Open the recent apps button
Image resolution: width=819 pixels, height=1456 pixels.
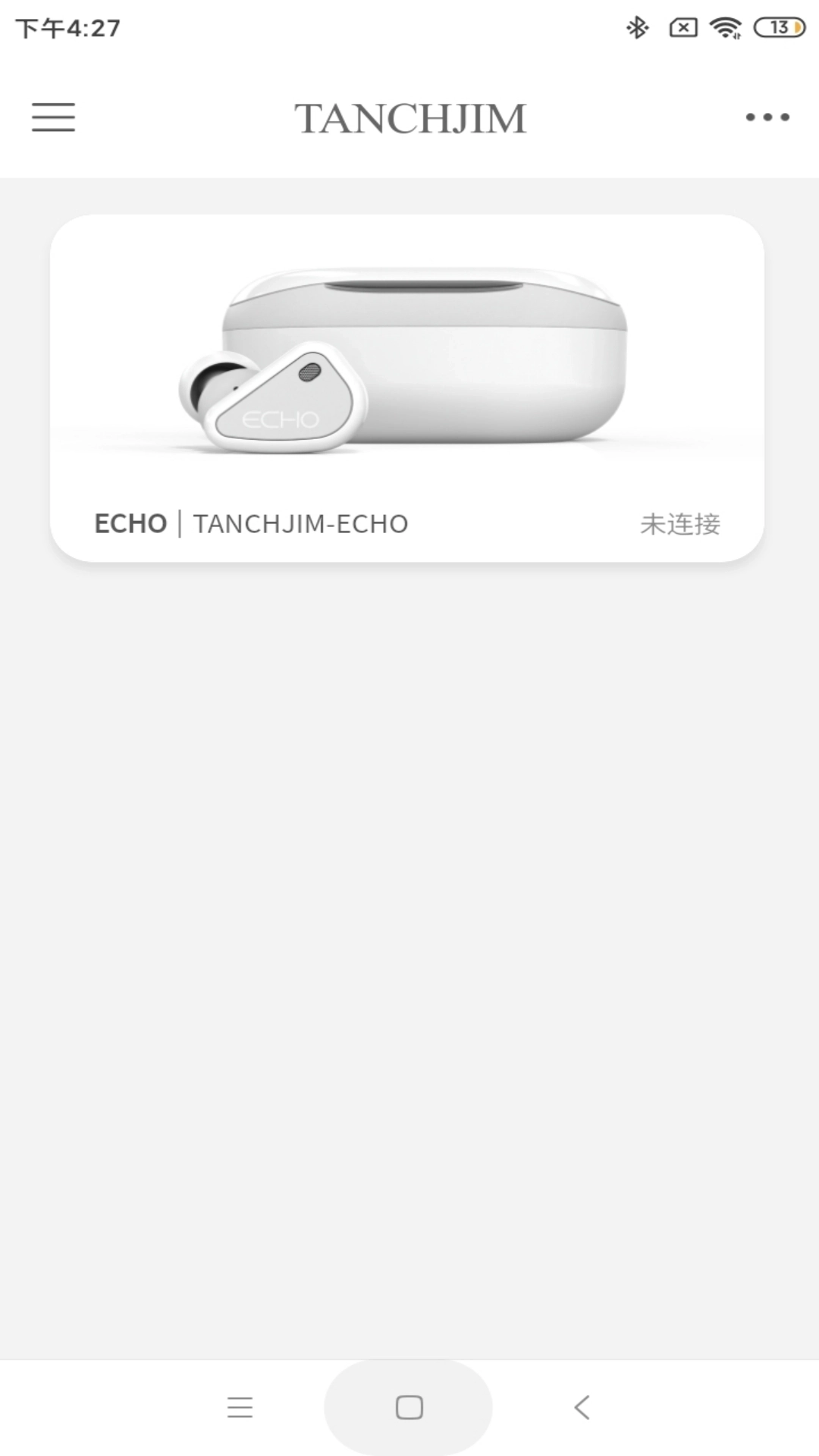coord(240,1407)
